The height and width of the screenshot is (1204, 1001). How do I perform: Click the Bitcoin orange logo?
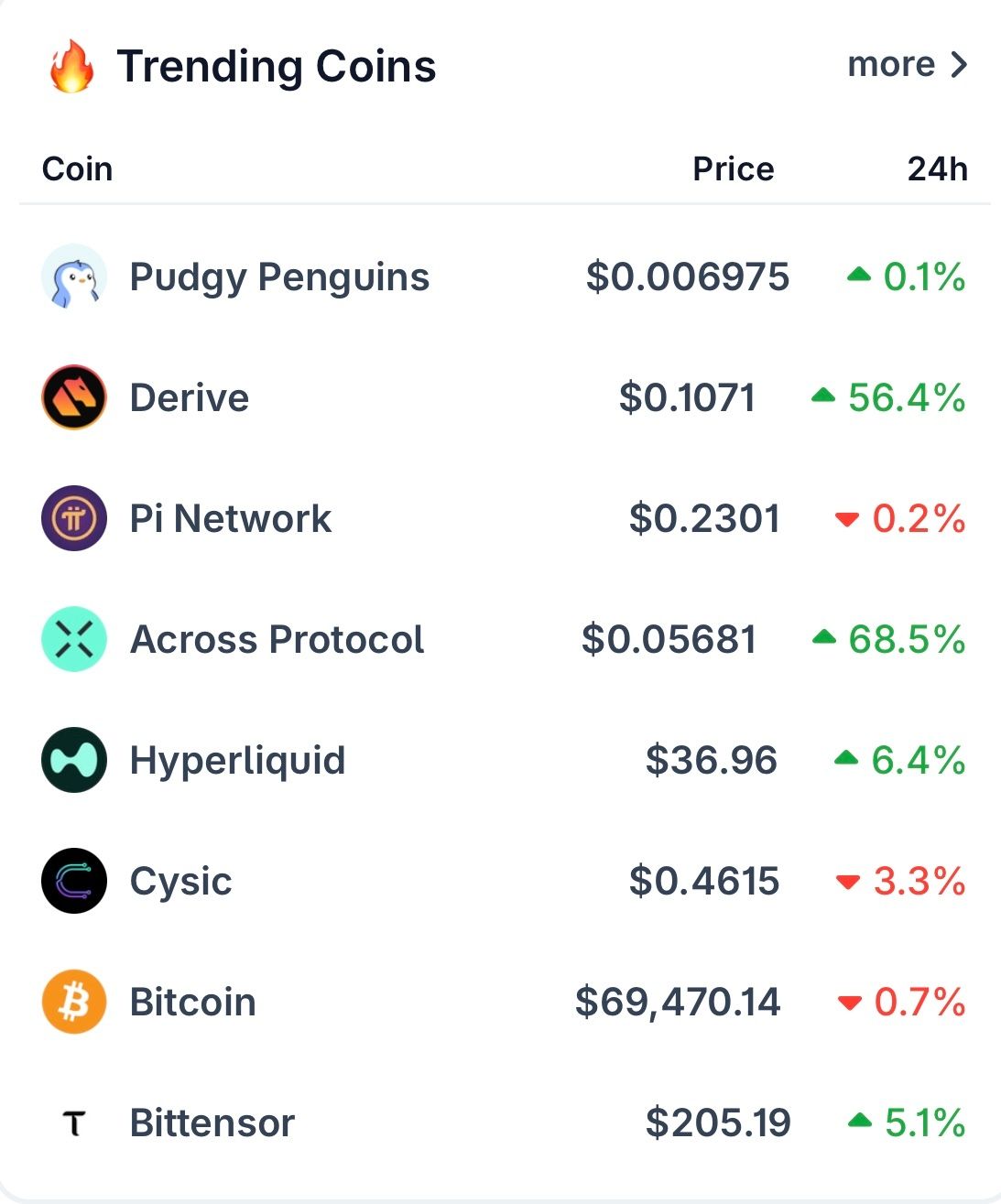[x=75, y=1003]
